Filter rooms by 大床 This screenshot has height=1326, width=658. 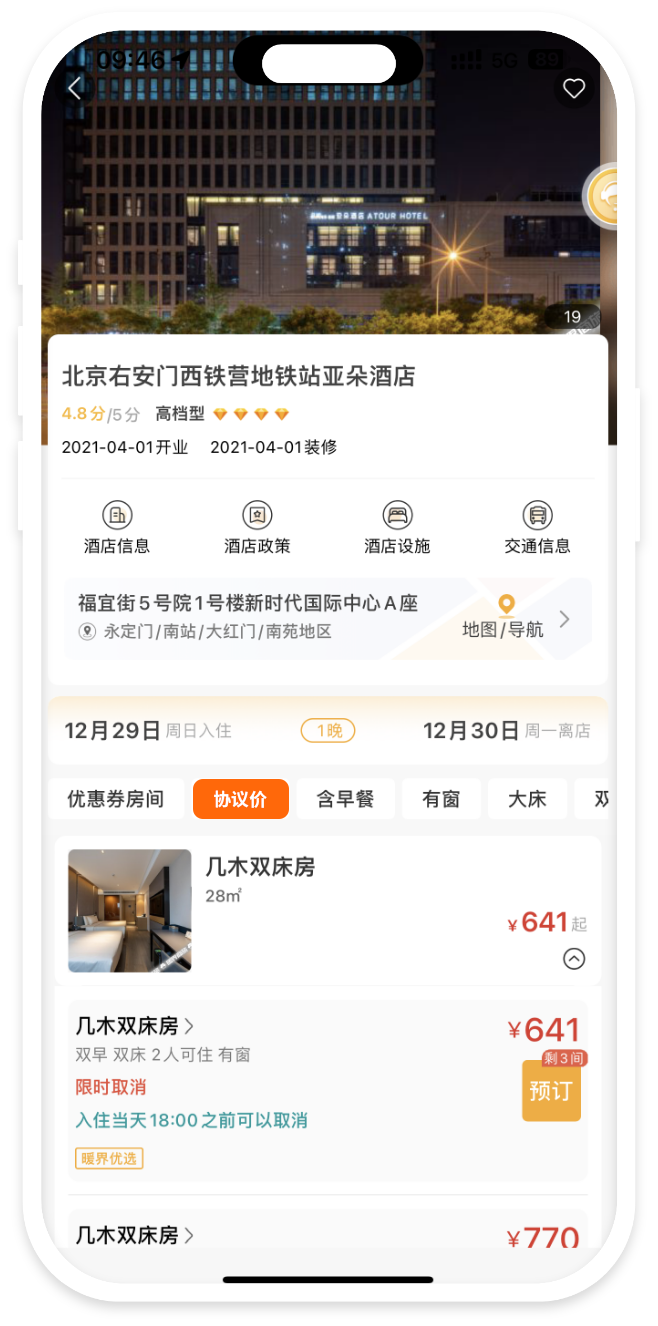527,799
